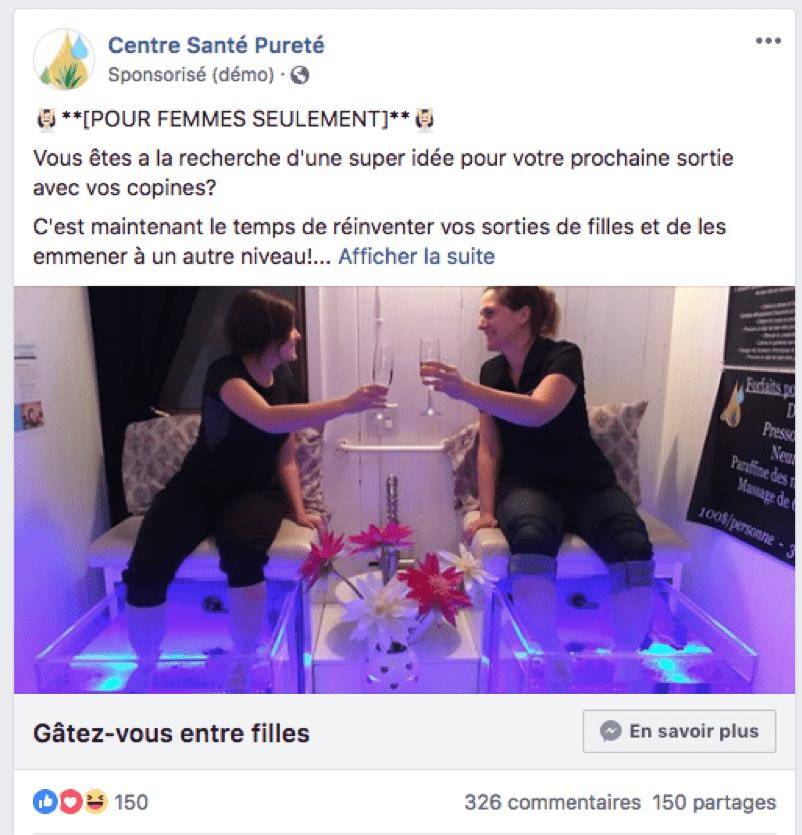Open Gâtez-vous entre filles headline link
802x835 pixels.
[x=171, y=733]
